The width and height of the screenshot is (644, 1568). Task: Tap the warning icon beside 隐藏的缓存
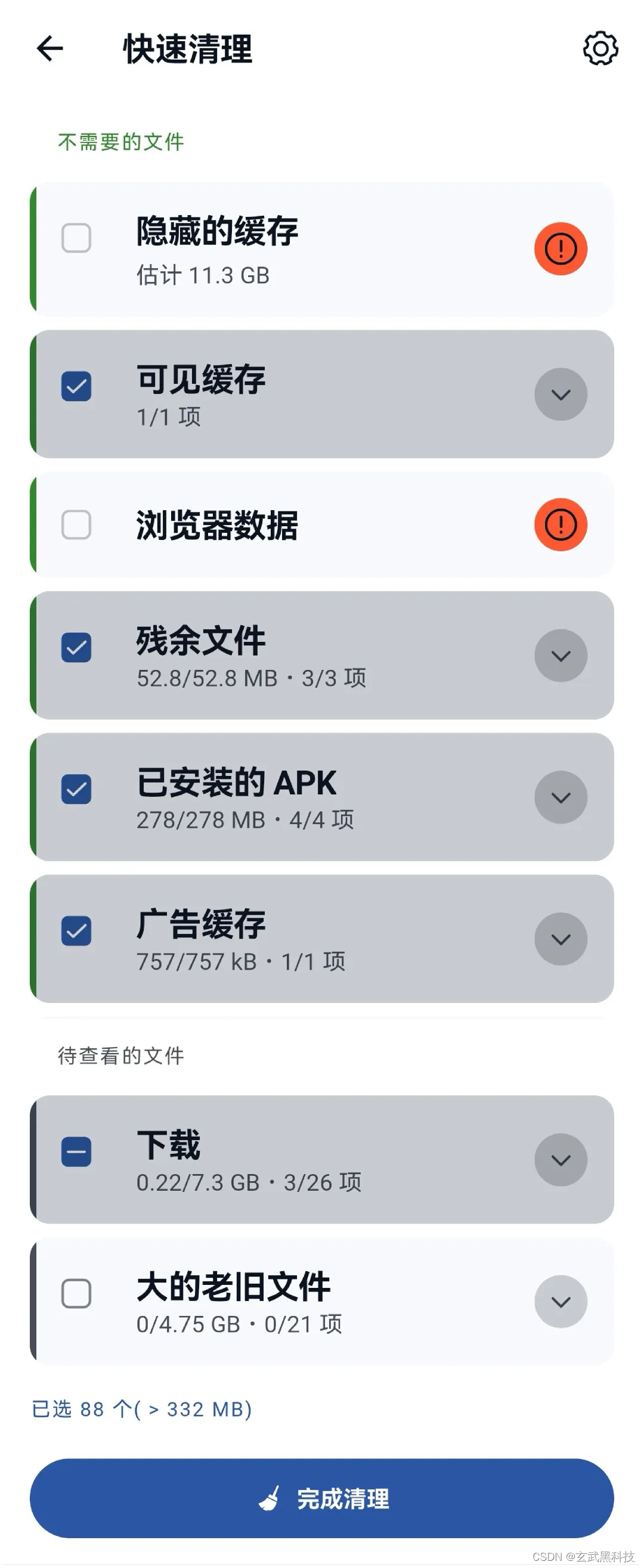561,249
